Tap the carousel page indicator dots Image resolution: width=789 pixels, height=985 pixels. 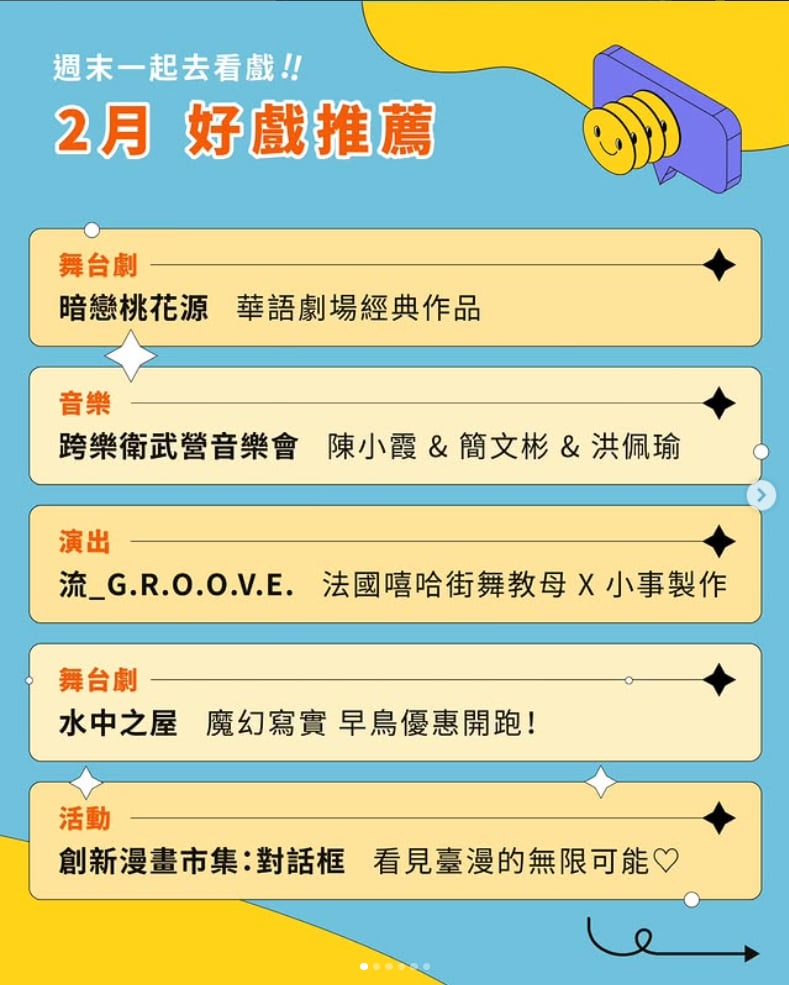(395, 966)
